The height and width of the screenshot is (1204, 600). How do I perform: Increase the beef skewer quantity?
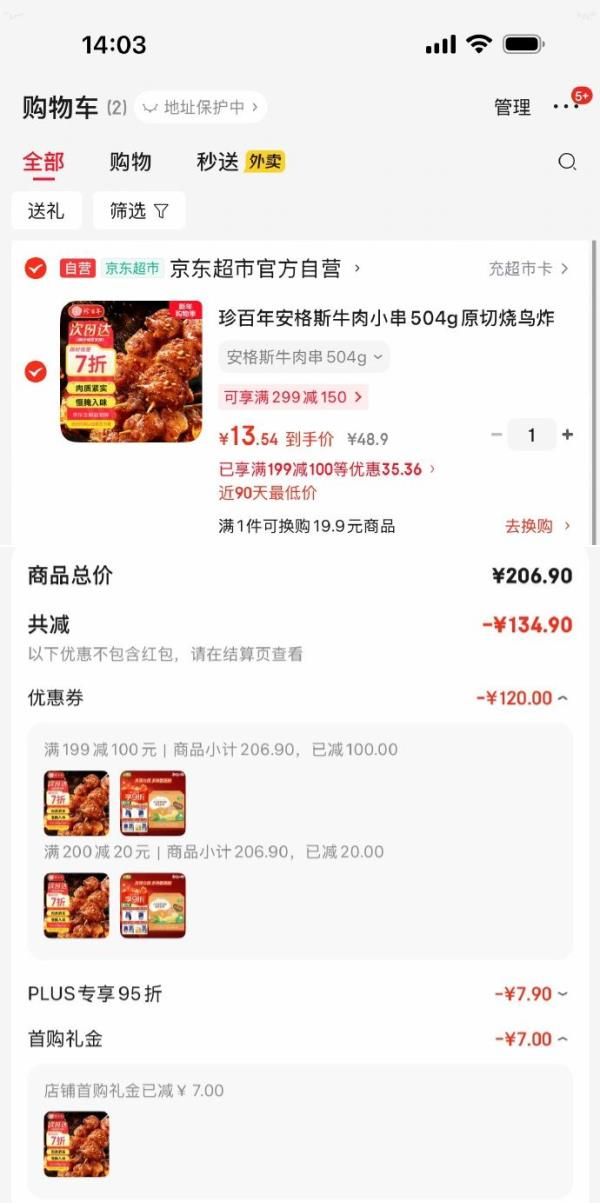pyautogui.click(x=568, y=435)
